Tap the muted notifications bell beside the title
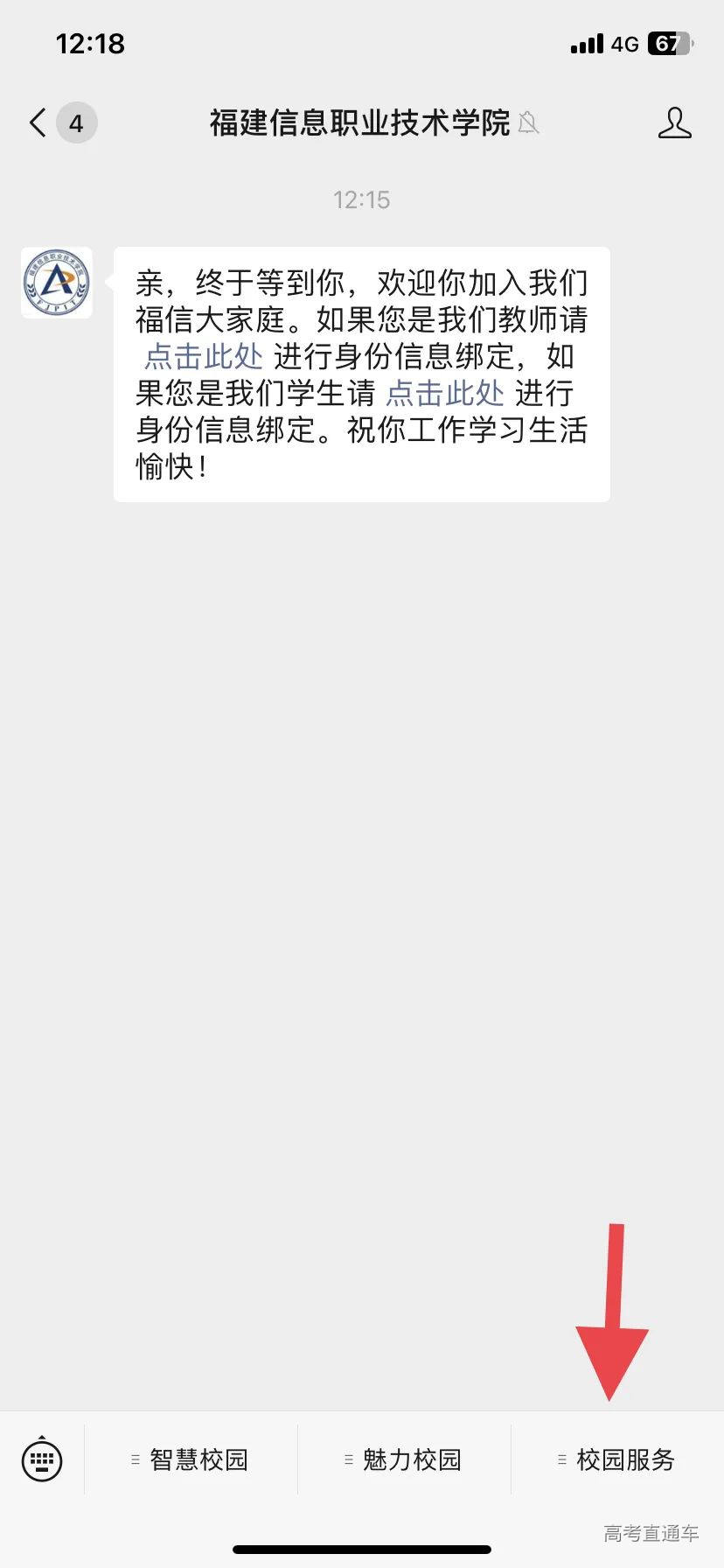The height and width of the screenshot is (1568, 724). (527, 124)
